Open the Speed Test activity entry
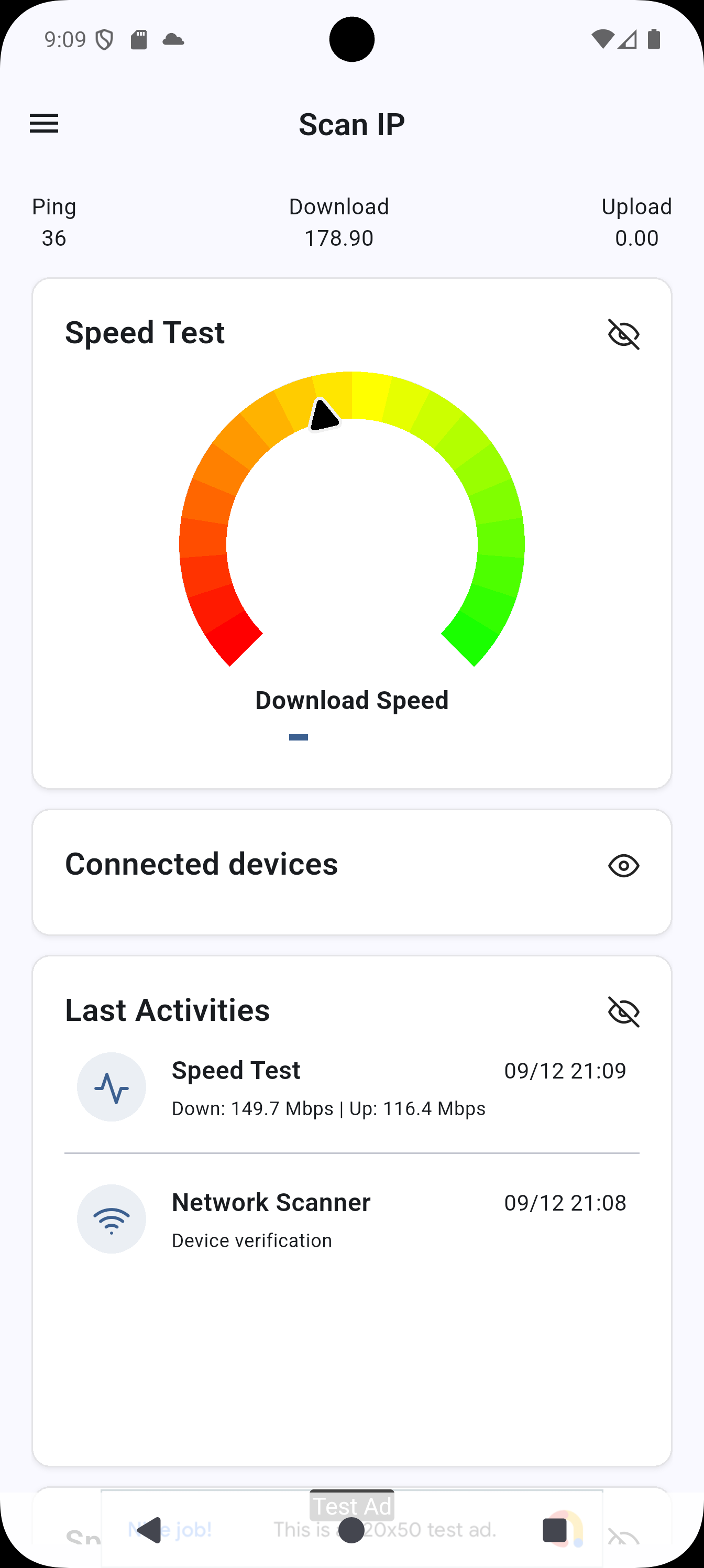Image resolution: width=704 pixels, height=1568 pixels. [x=351, y=1087]
